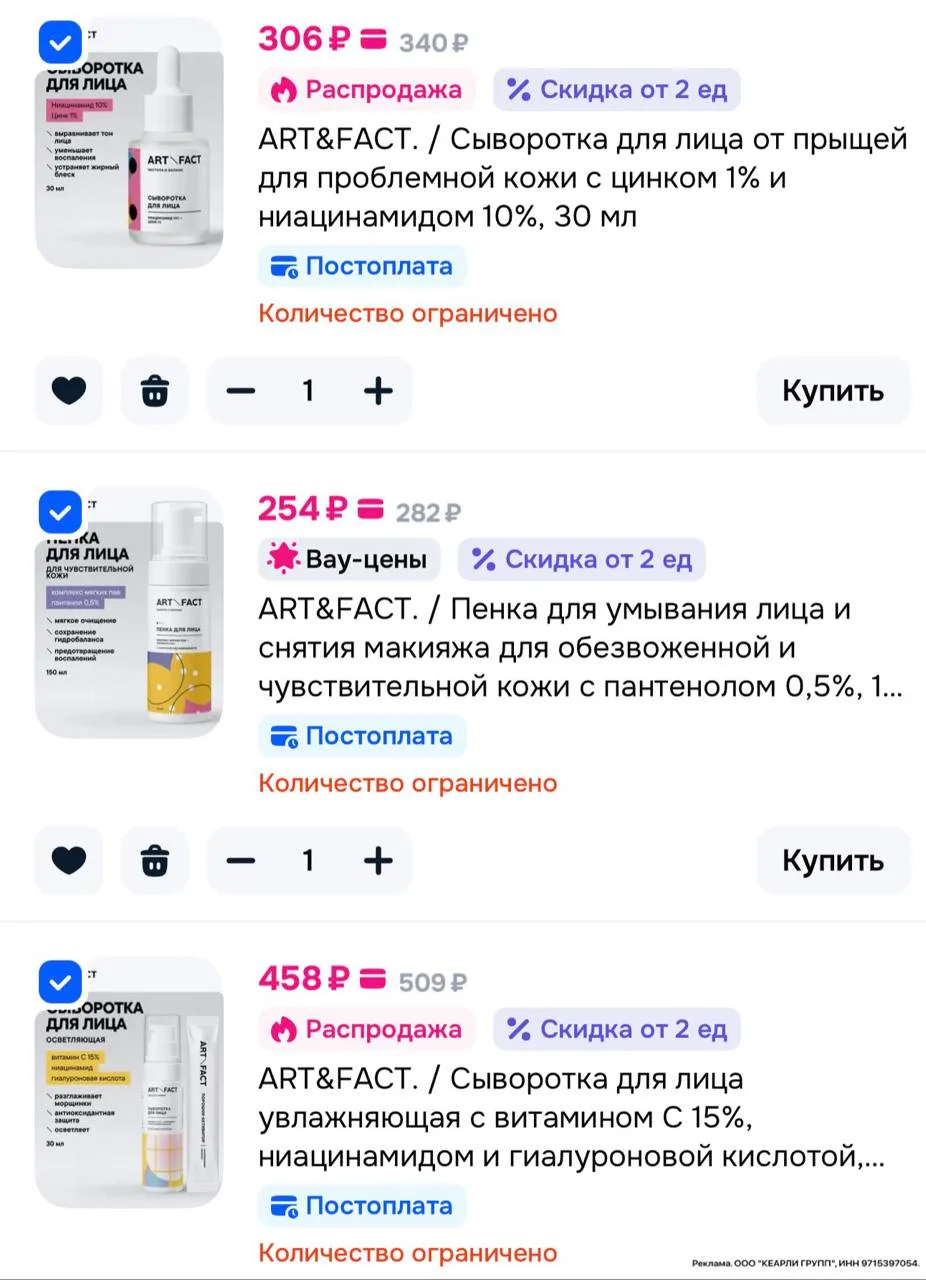
Task: Tap Распродажа badge on the 306 ₽ serum
Action: tap(367, 89)
